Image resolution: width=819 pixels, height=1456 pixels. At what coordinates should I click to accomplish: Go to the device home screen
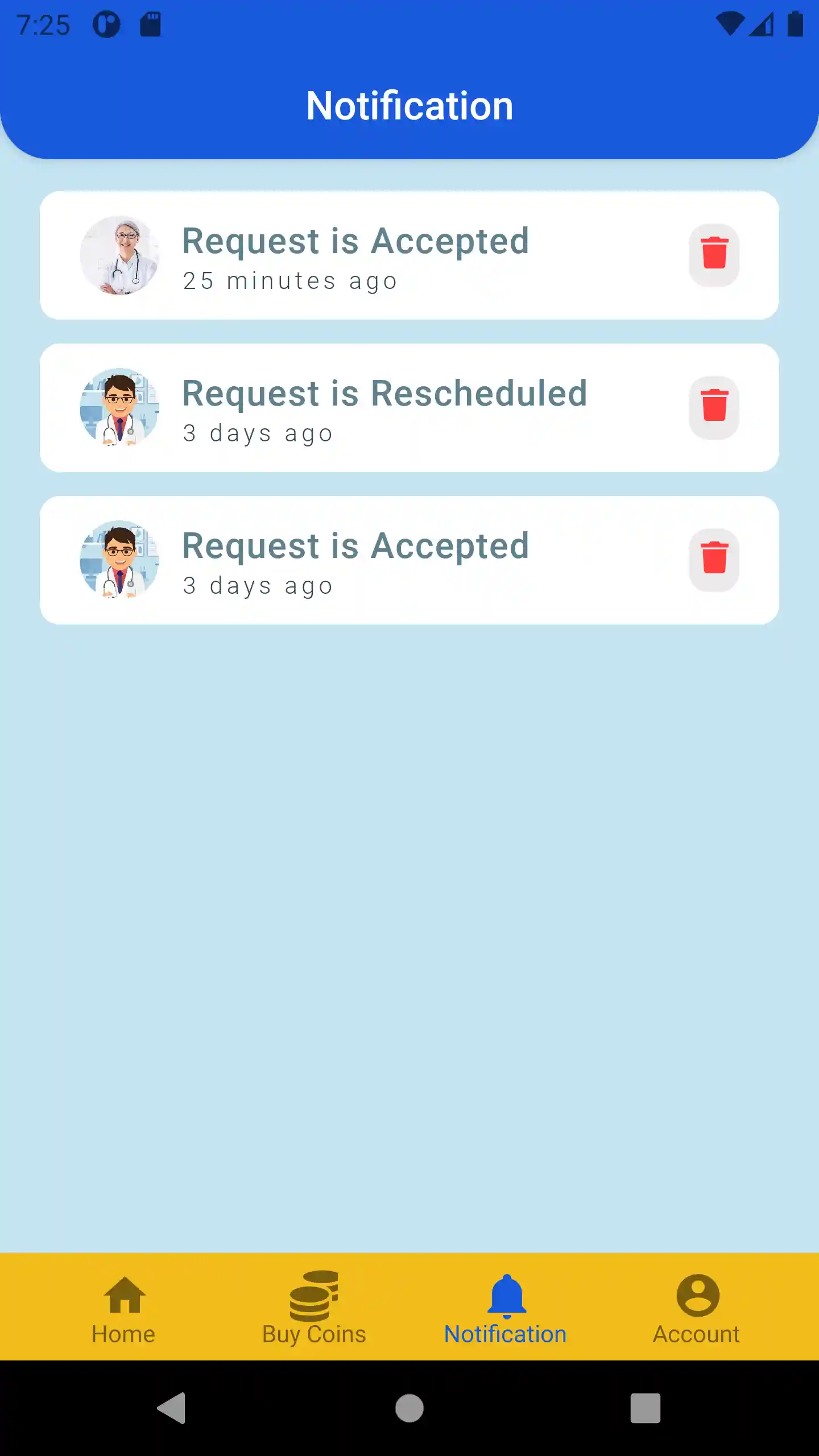click(409, 1408)
